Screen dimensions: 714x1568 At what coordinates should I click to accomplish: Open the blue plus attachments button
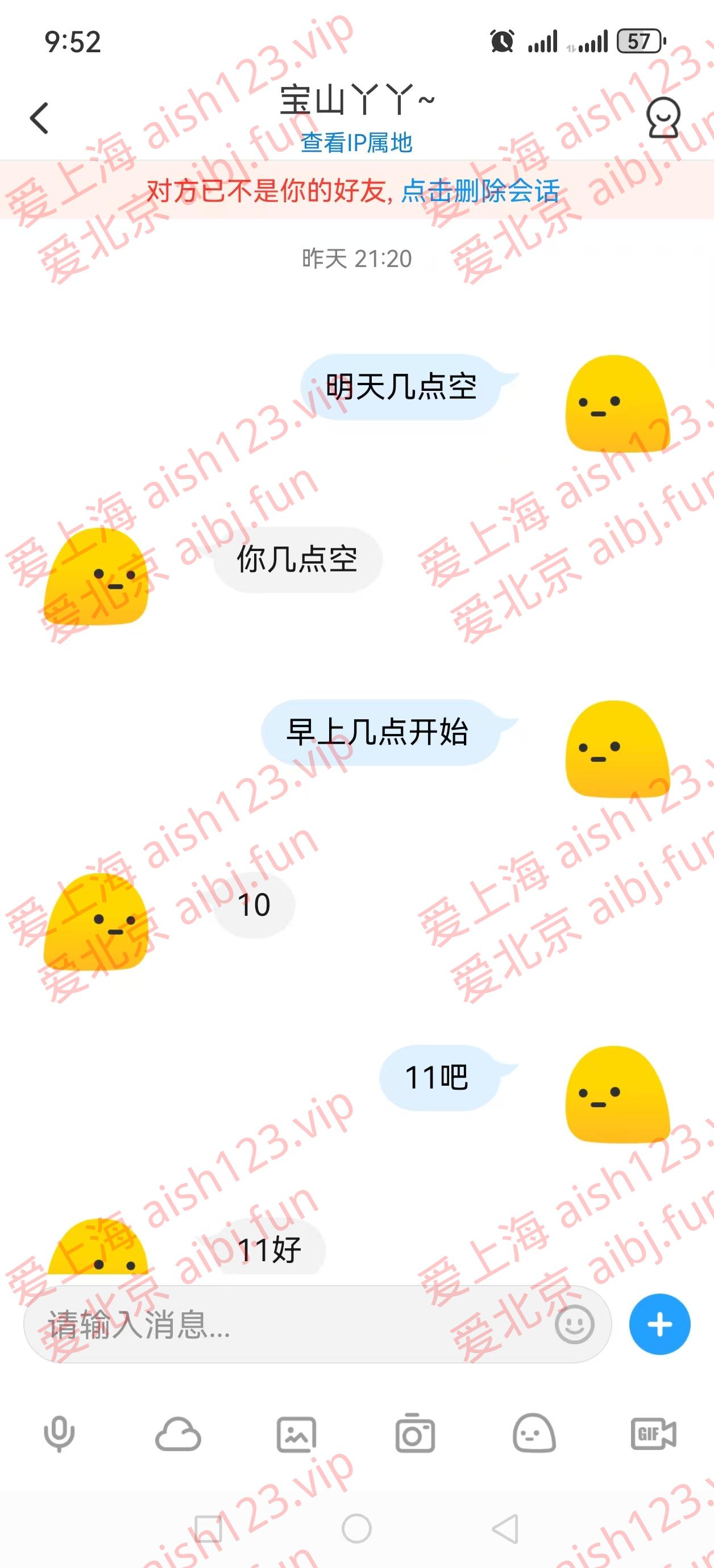tap(659, 1324)
